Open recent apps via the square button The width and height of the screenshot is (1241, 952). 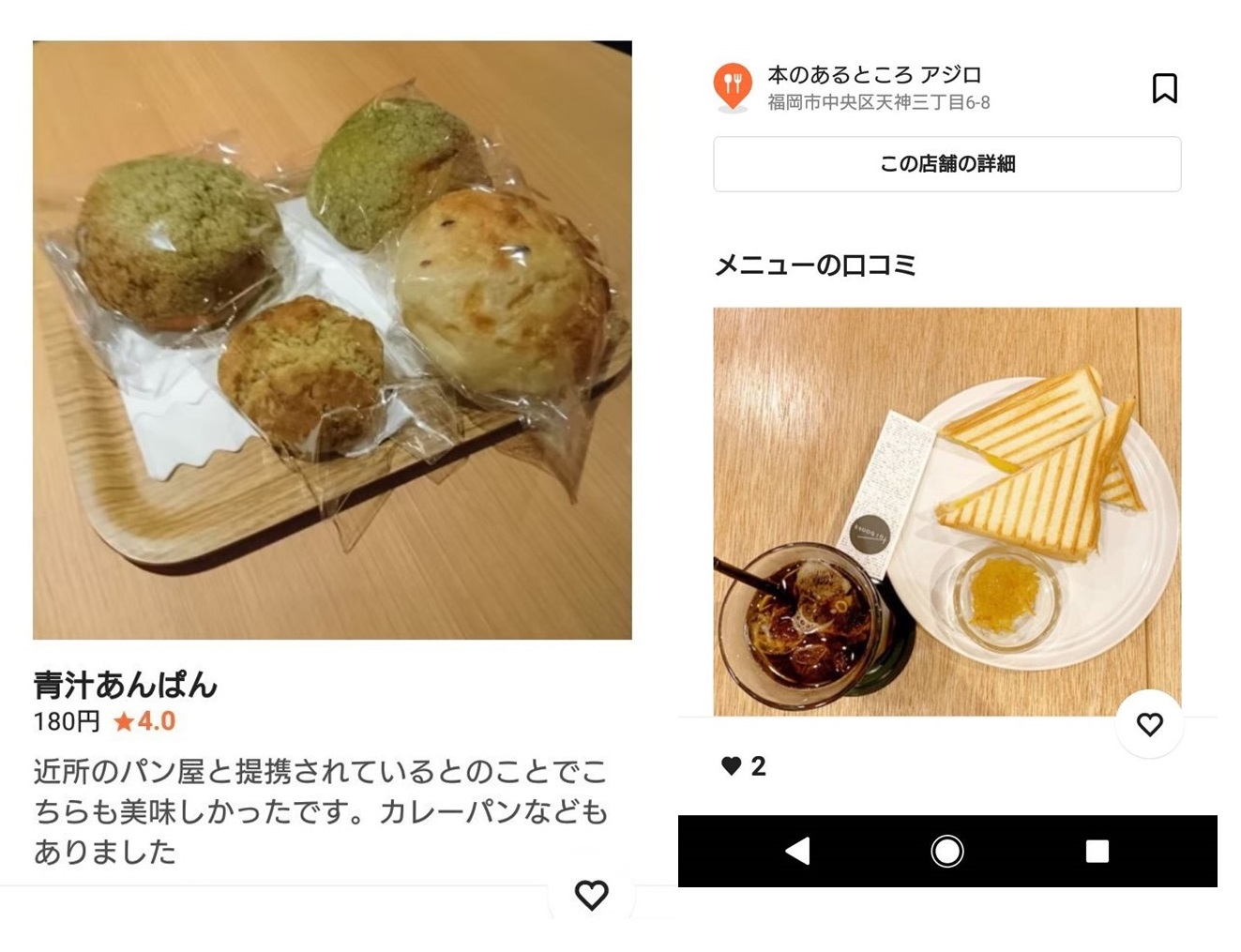[x=1097, y=851]
